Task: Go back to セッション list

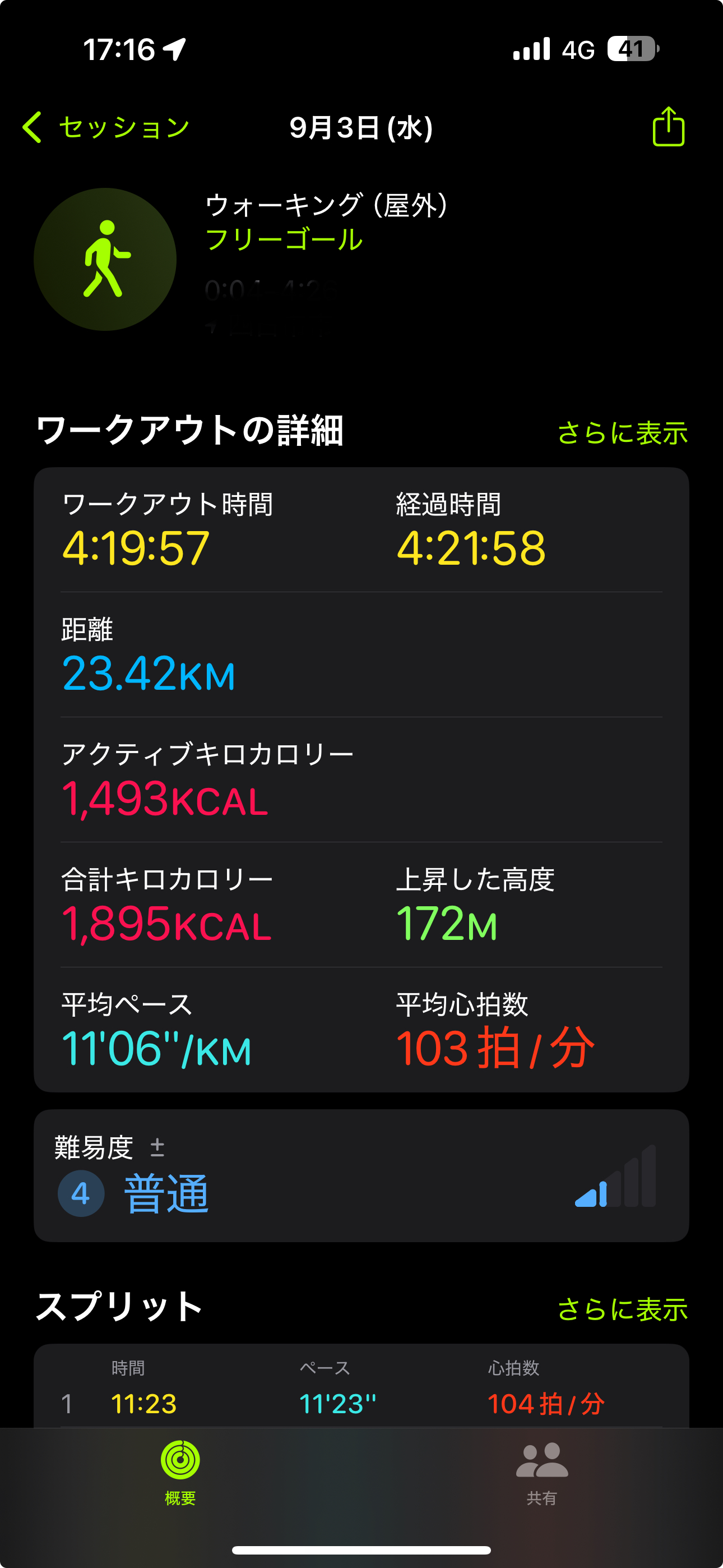Action: (106, 127)
